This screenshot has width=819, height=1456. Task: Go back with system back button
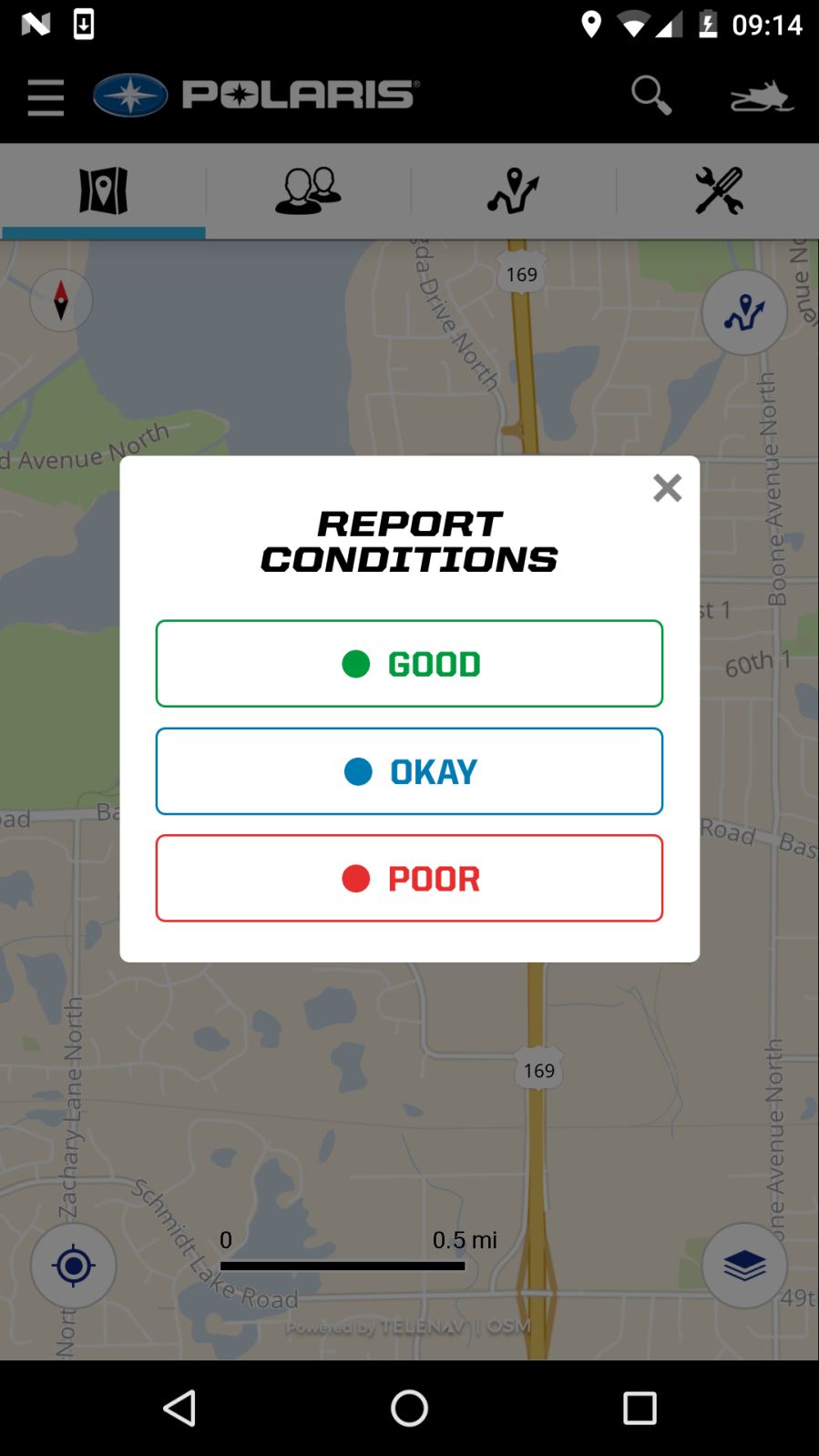(179, 1408)
